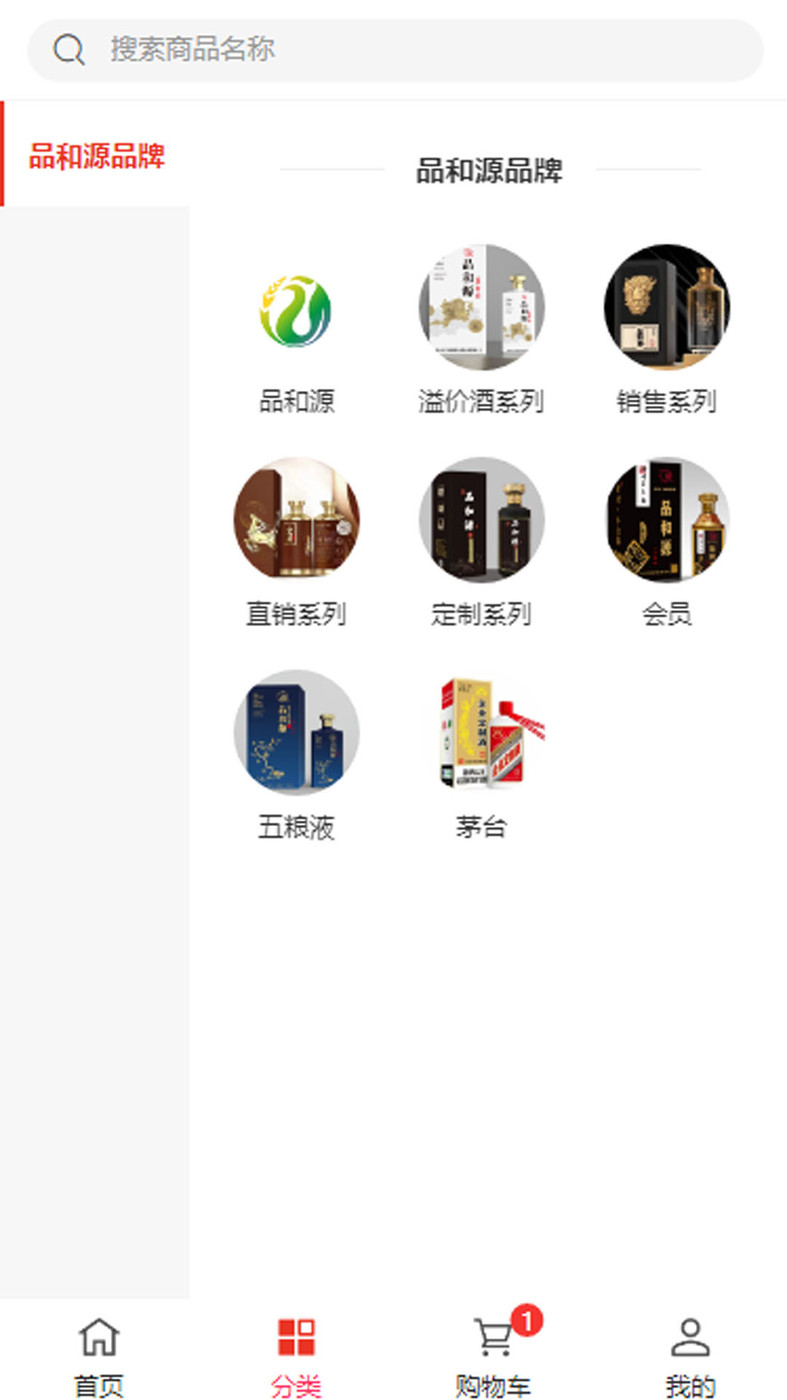
Task: Open the 销售系列 category icon
Action: click(669, 309)
